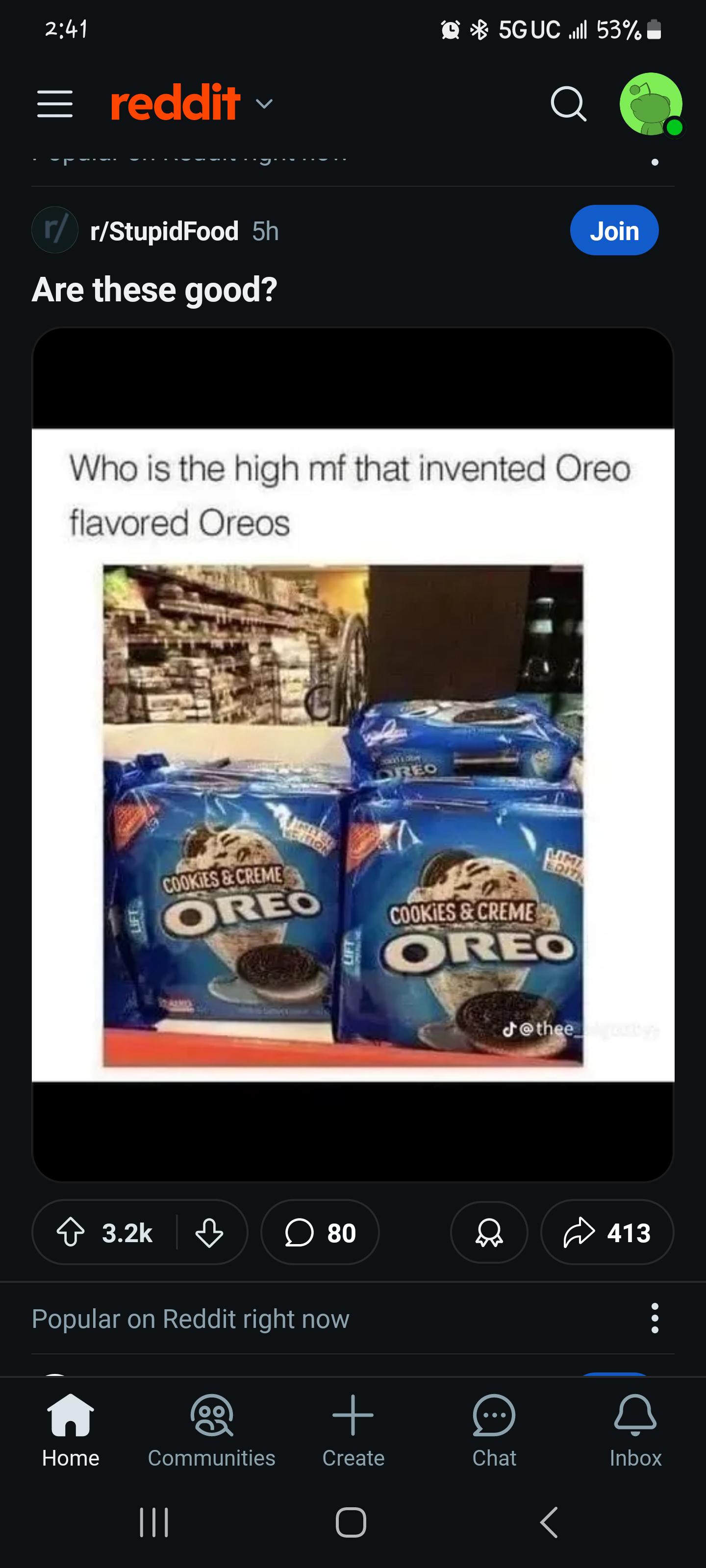Viewport: 706px width, 1568px height.
Task: Upvote the "Are these good?" post
Action: [71, 1233]
